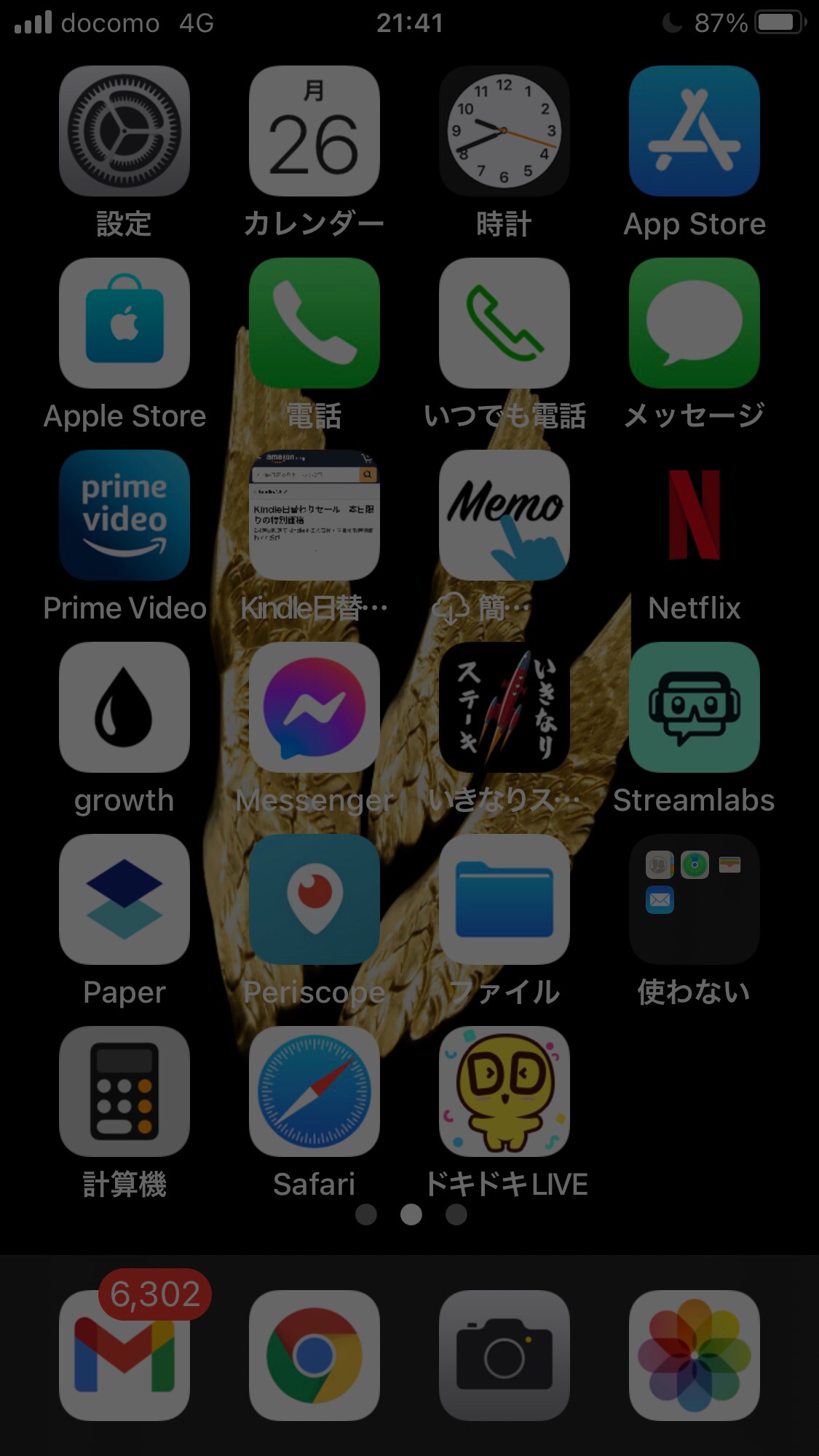Launch the 電話 phone app
The height and width of the screenshot is (1456, 819).
point(314,323)
